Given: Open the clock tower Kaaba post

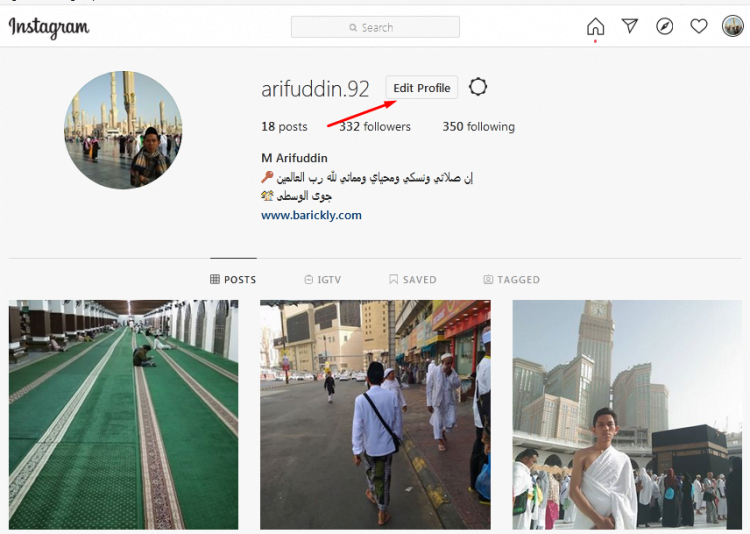Looking at the screenshot, I should tap(627, 414).
